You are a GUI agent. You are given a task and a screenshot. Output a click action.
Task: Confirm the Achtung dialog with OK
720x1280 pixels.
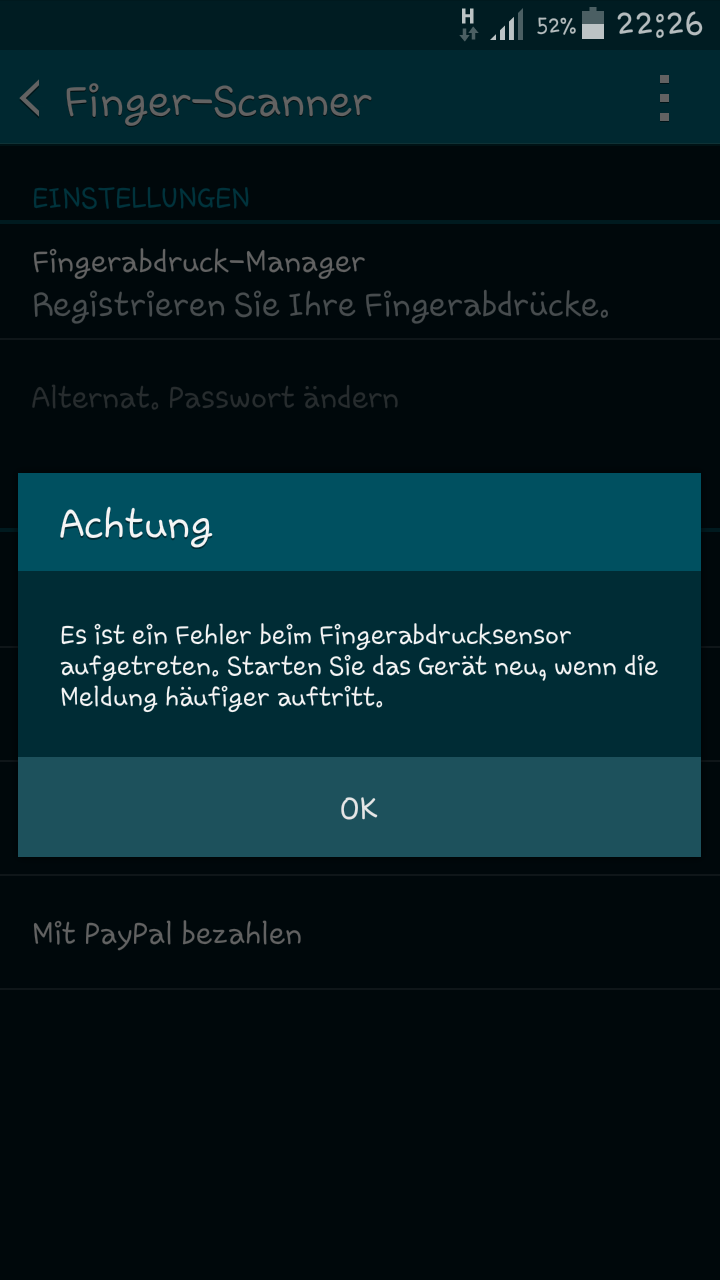click(359, 807)
